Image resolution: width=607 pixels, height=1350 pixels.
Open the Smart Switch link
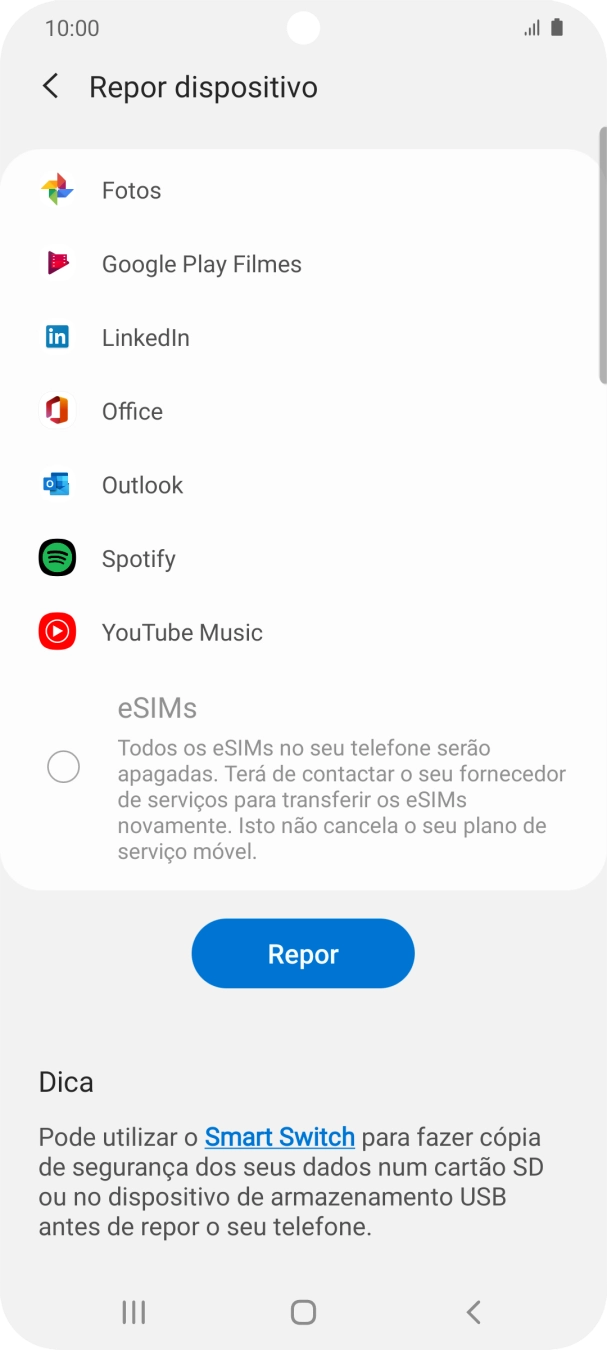click(280, 1137)
